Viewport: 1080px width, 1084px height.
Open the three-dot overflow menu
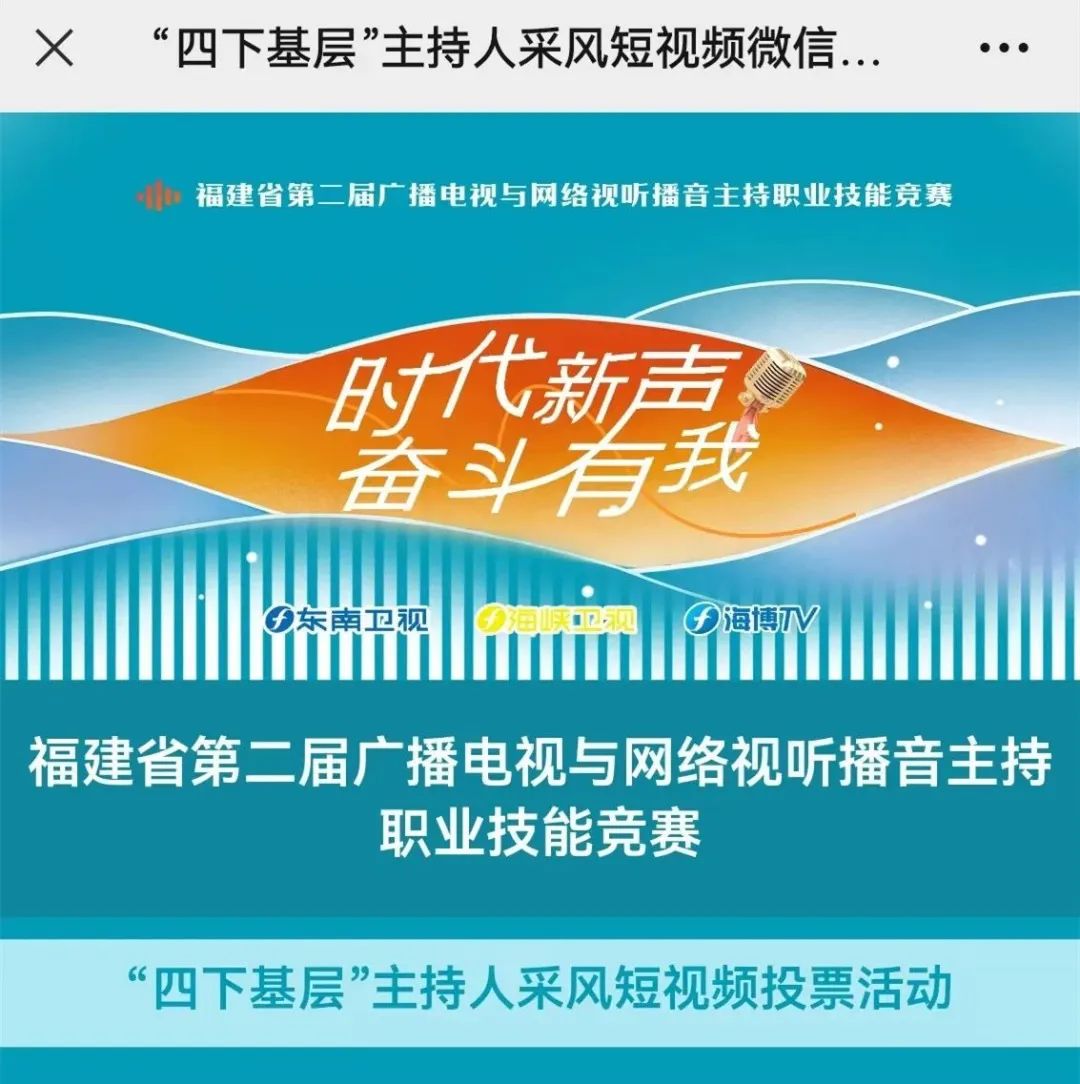1003,49
